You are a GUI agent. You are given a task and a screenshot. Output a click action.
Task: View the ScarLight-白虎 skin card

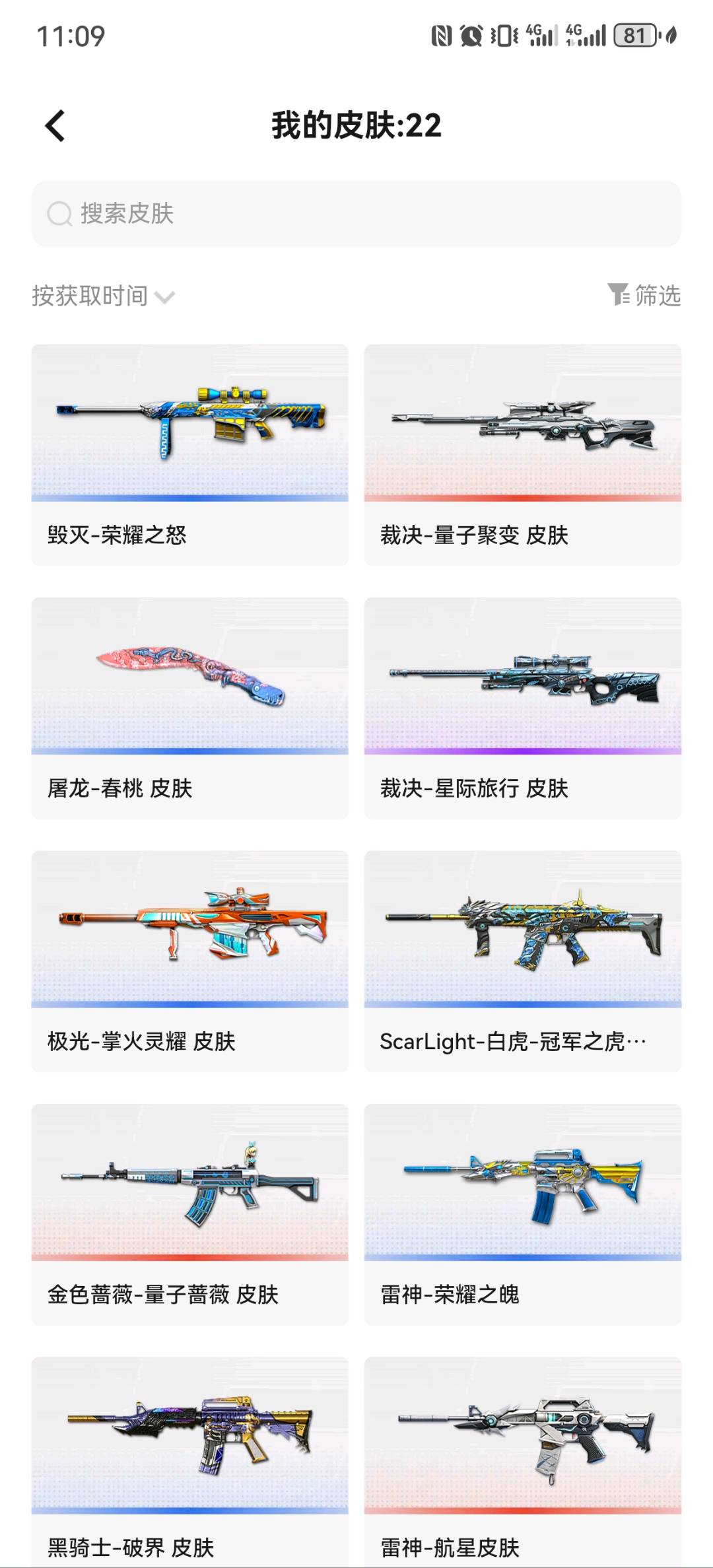coord(523,961)
